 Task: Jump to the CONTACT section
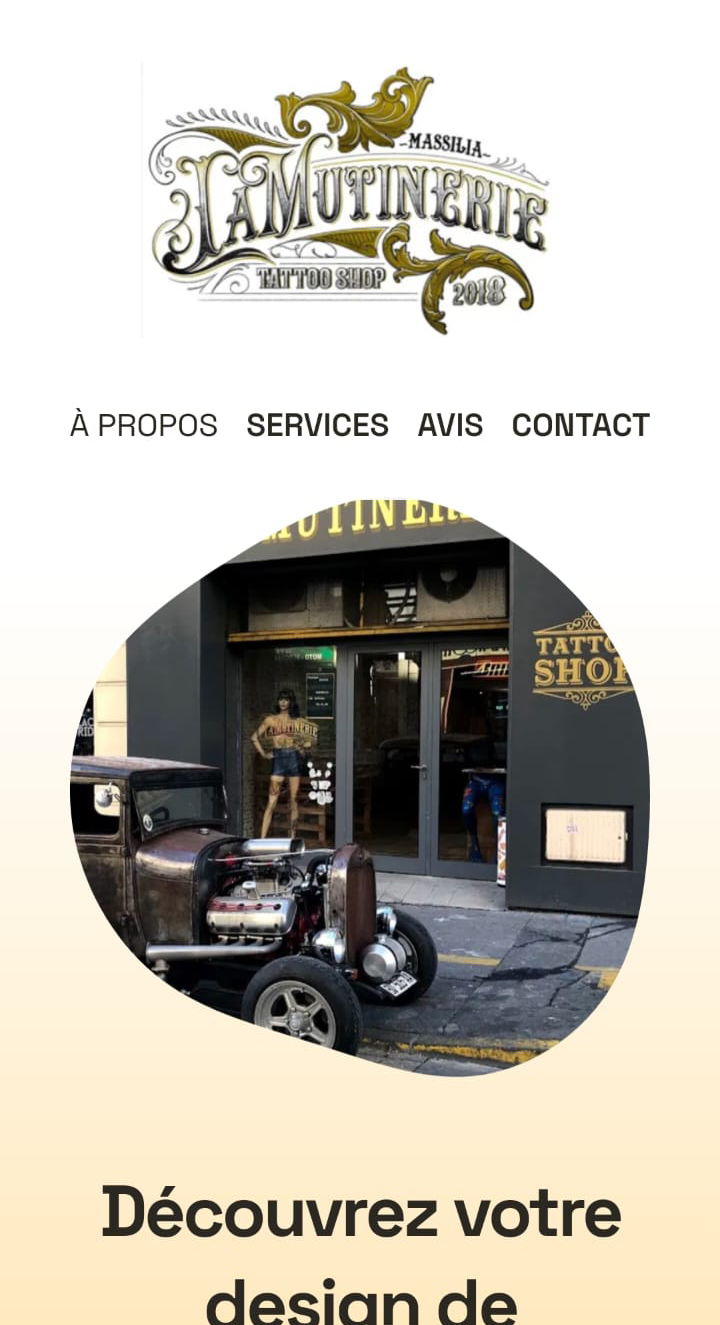click(x=580, y=425)
